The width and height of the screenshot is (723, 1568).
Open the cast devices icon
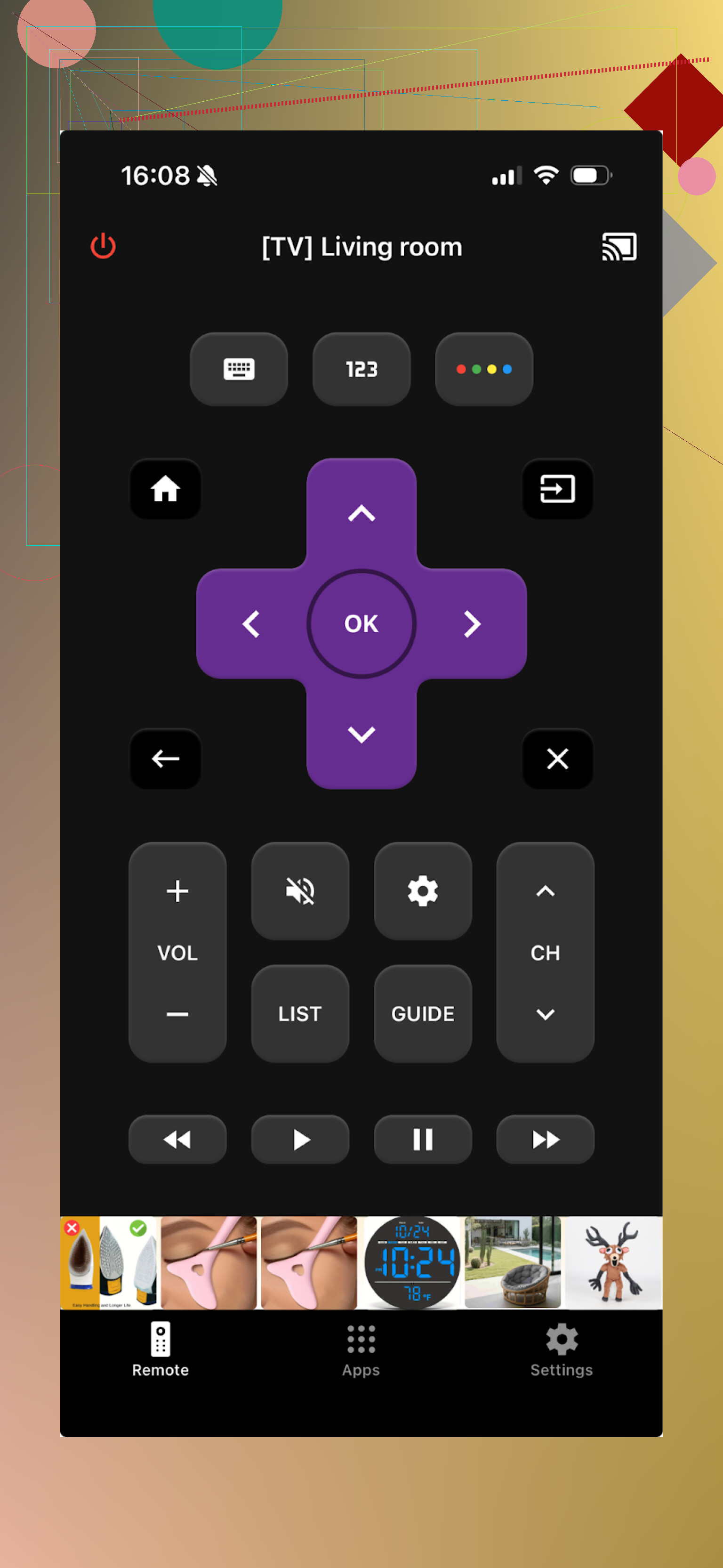tap(619, 247)
